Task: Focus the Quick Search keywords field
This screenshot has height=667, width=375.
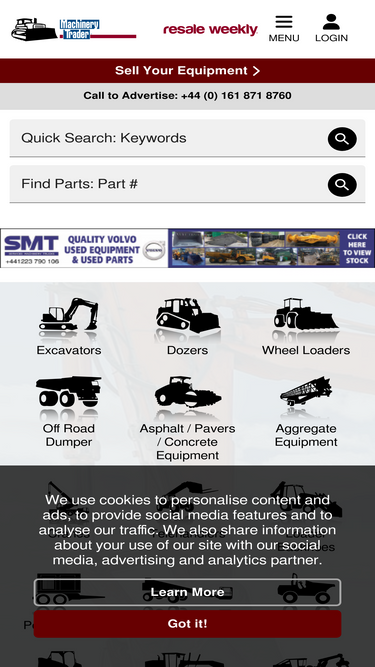Action: [168, 138]
